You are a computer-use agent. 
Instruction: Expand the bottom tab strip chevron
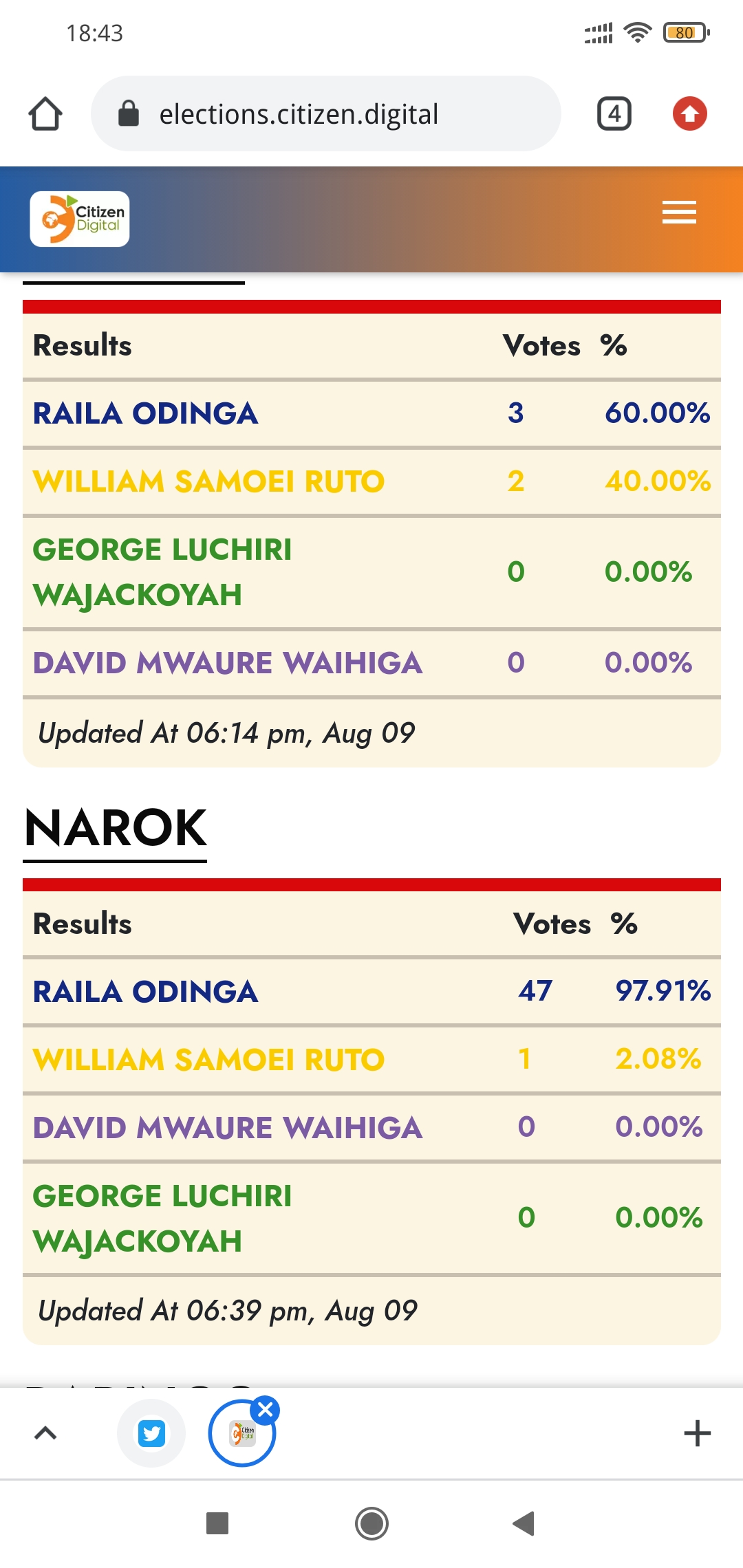(x=45, y=1433)
